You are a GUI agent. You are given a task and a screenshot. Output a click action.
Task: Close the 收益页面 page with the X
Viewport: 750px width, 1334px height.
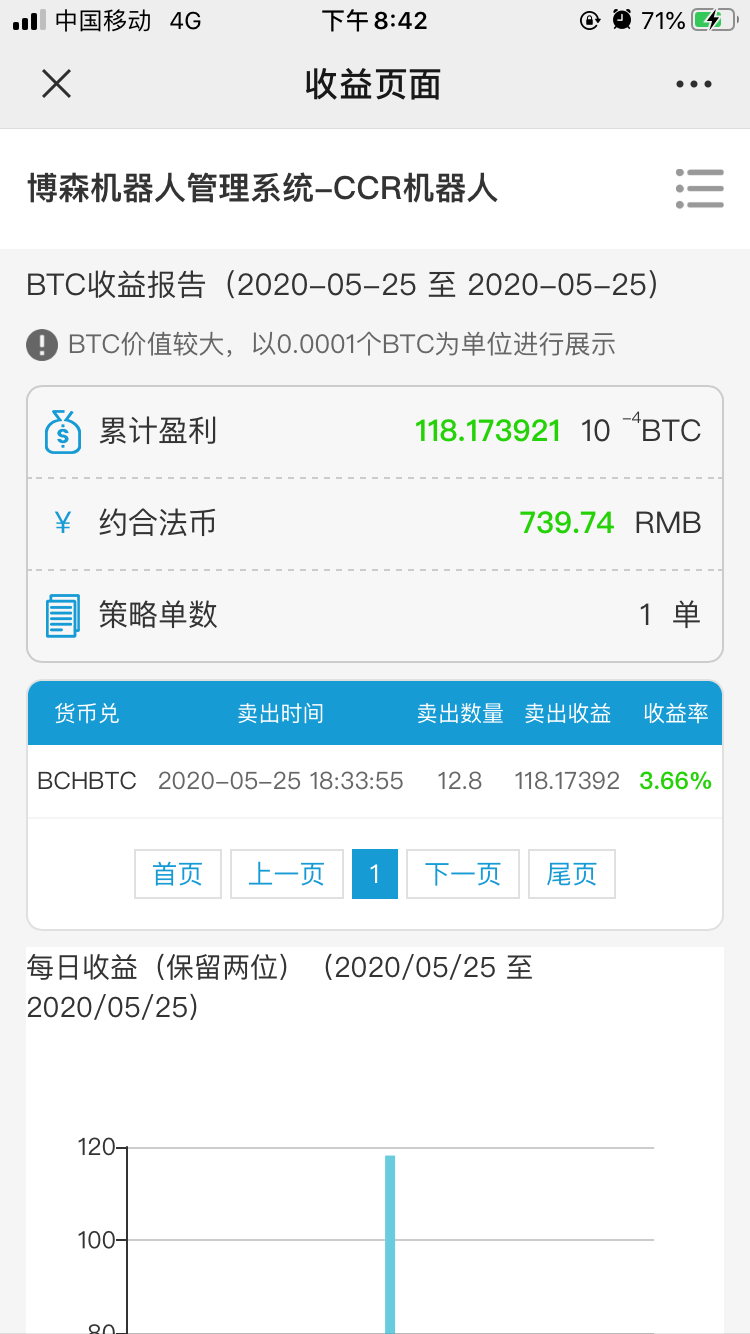tap(56, 84)
